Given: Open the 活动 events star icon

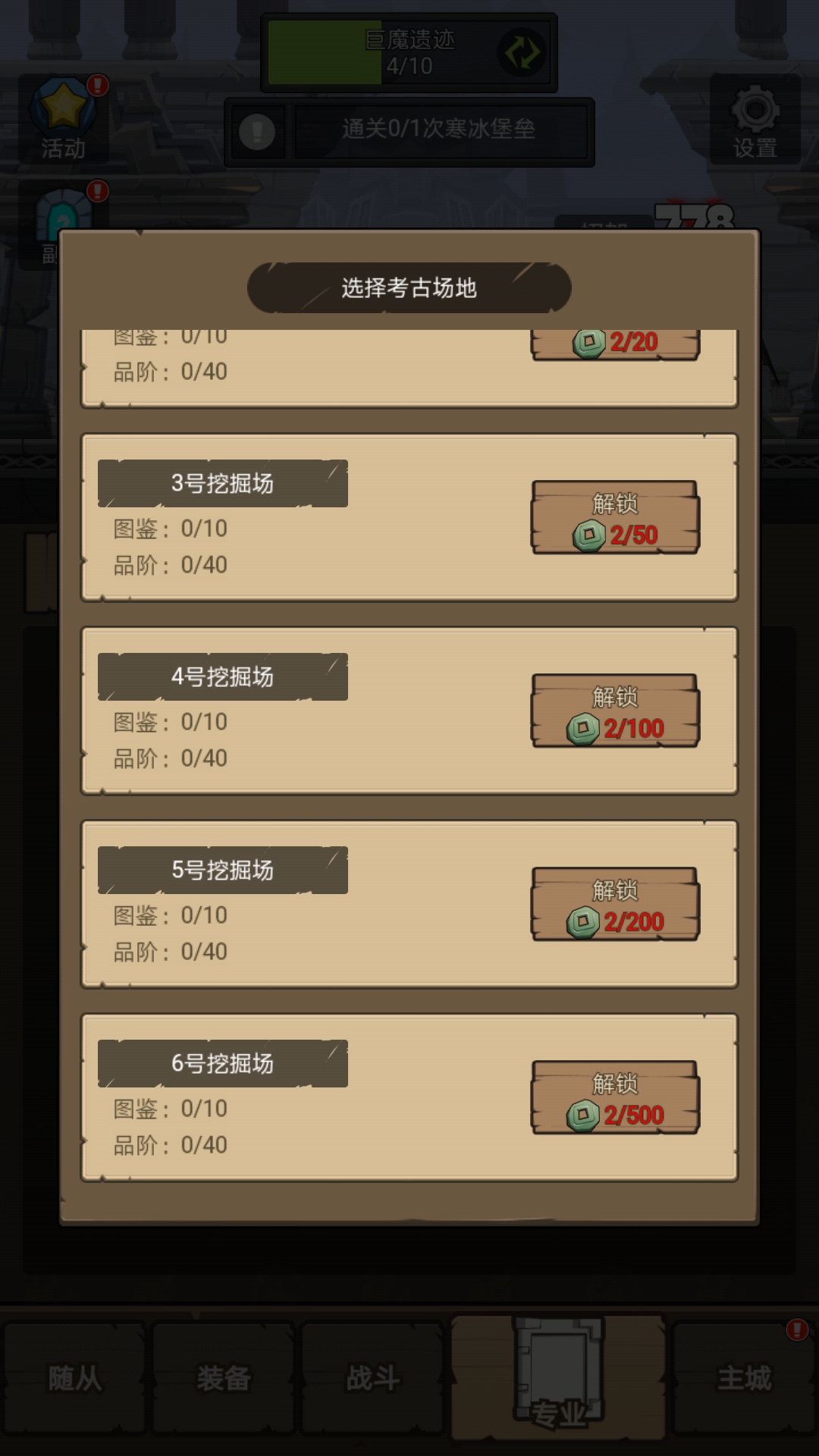Looking at the screenshot, I should tap(64, 118).
